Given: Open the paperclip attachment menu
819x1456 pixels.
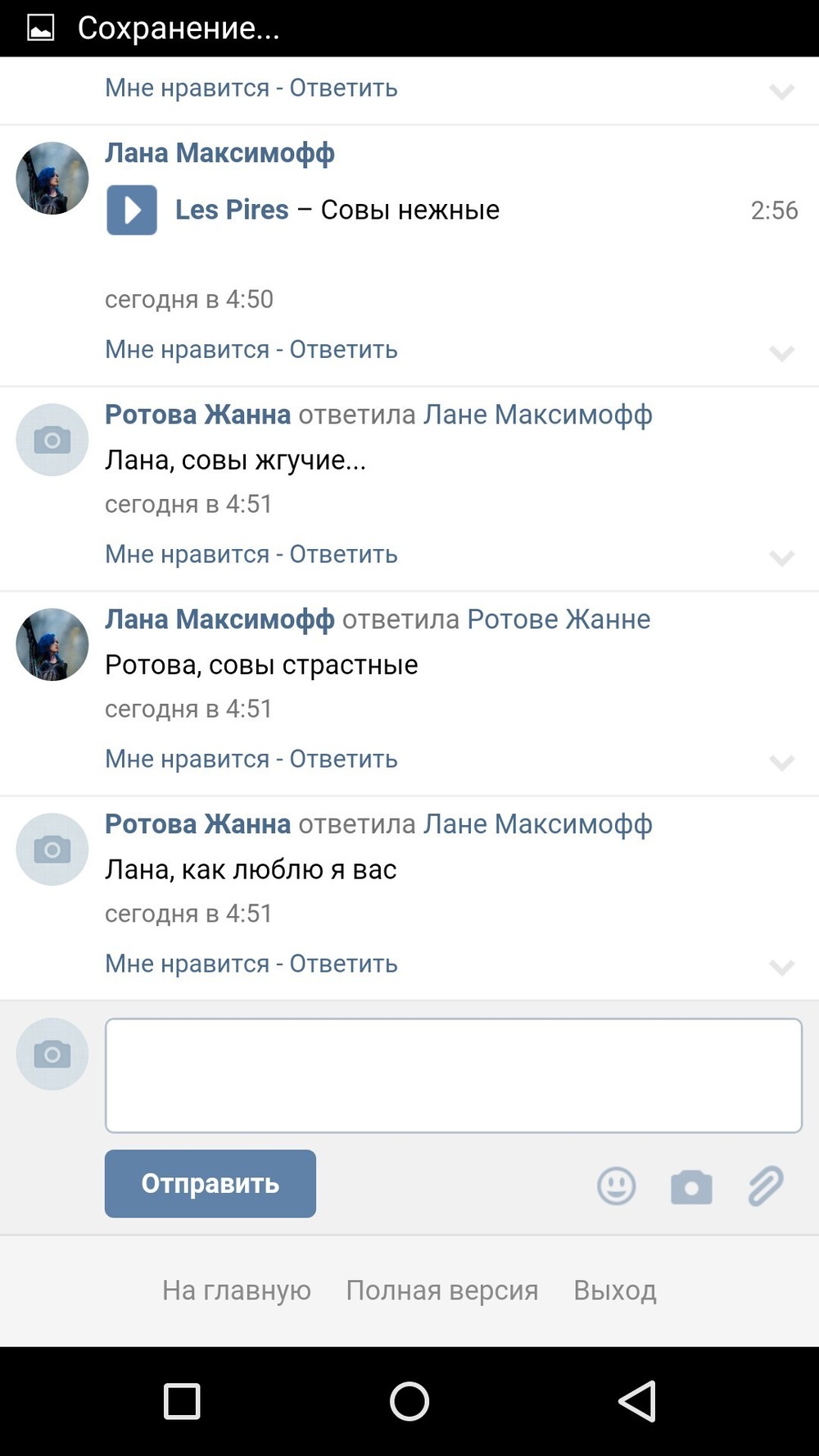Looking at the screenshot, I should point(766,1186).
